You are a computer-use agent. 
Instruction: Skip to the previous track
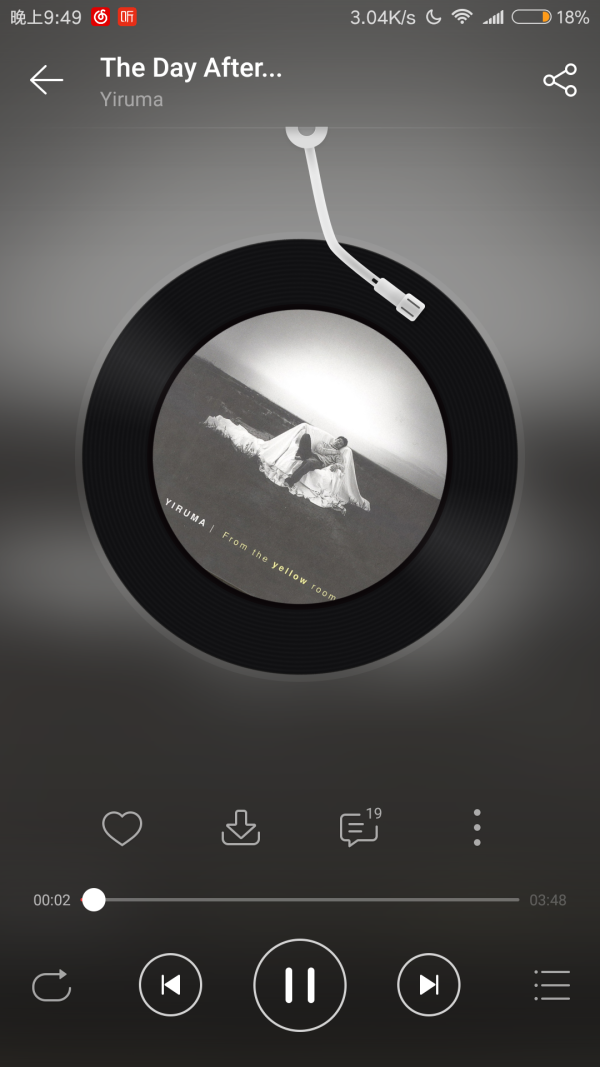coord(170,985)
